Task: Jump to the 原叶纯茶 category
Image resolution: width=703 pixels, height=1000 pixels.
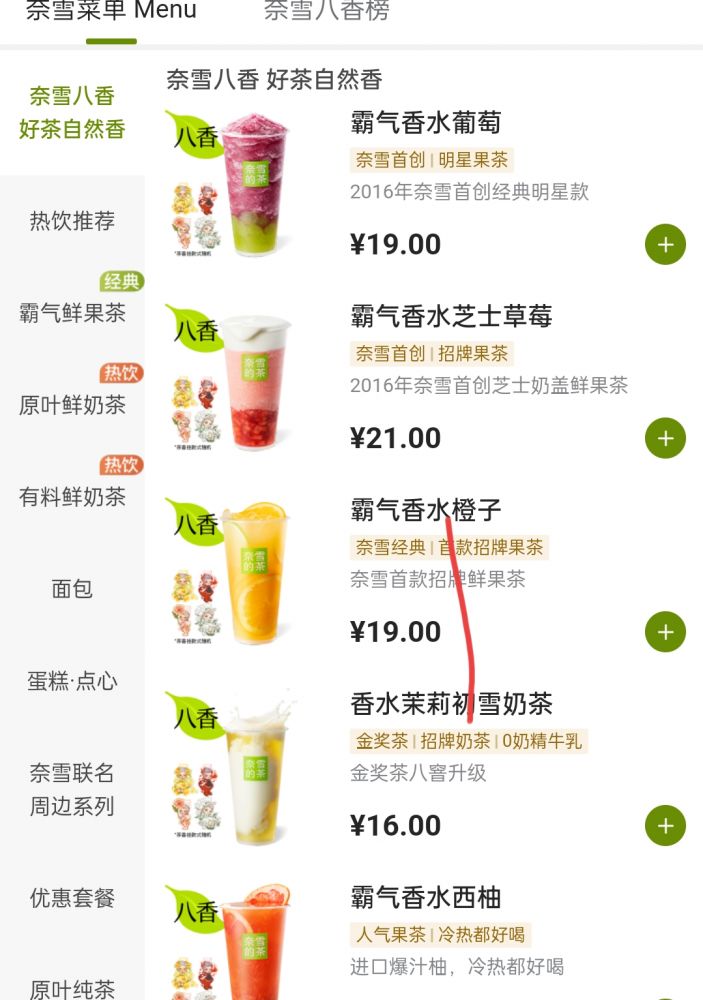Action: point(72,988)
